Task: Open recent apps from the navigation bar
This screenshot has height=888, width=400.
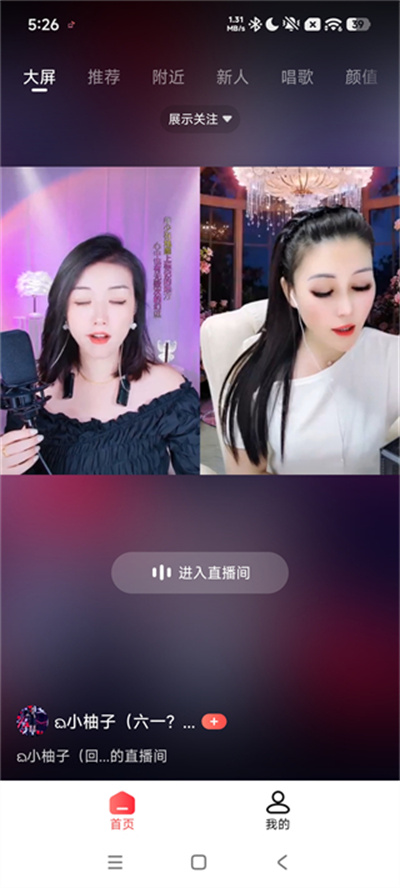Action: (115, 863)
